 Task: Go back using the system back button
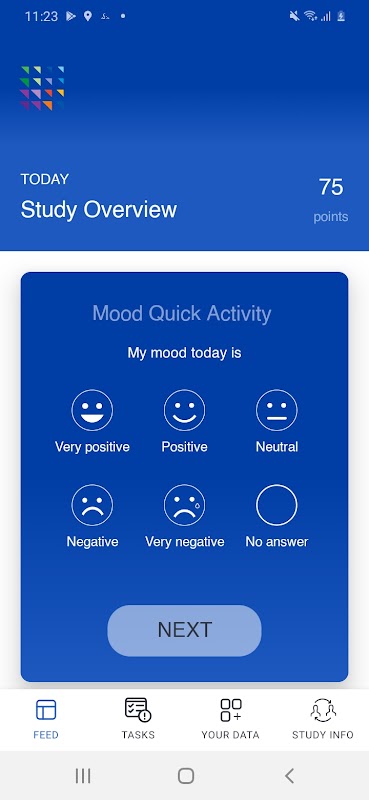[x=289, y=776]
